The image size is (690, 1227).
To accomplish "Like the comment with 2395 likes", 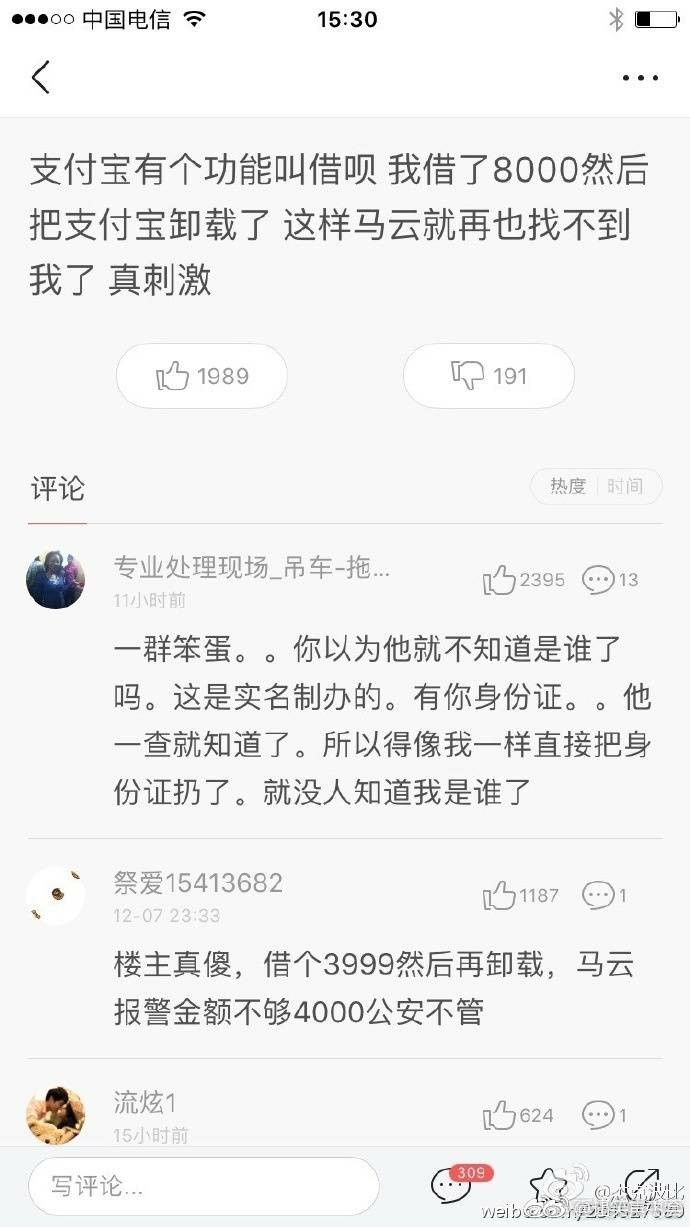I will [x=524, y=579].
